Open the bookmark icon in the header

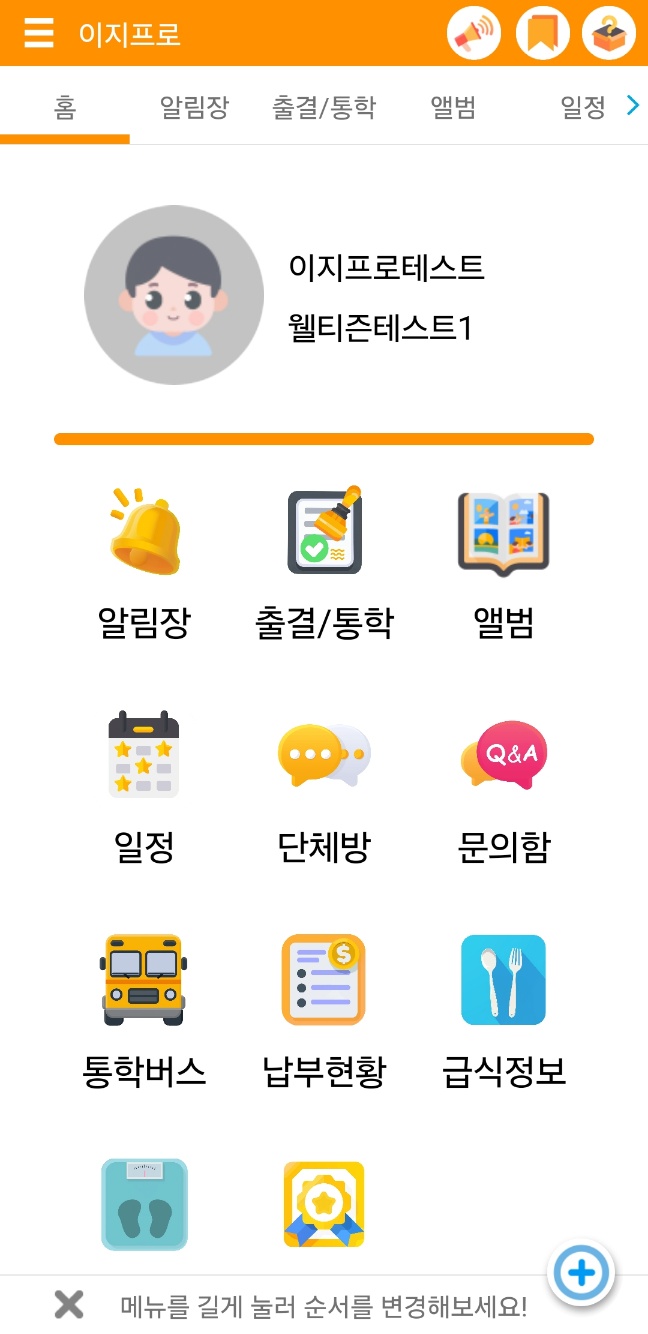[542, 33]
